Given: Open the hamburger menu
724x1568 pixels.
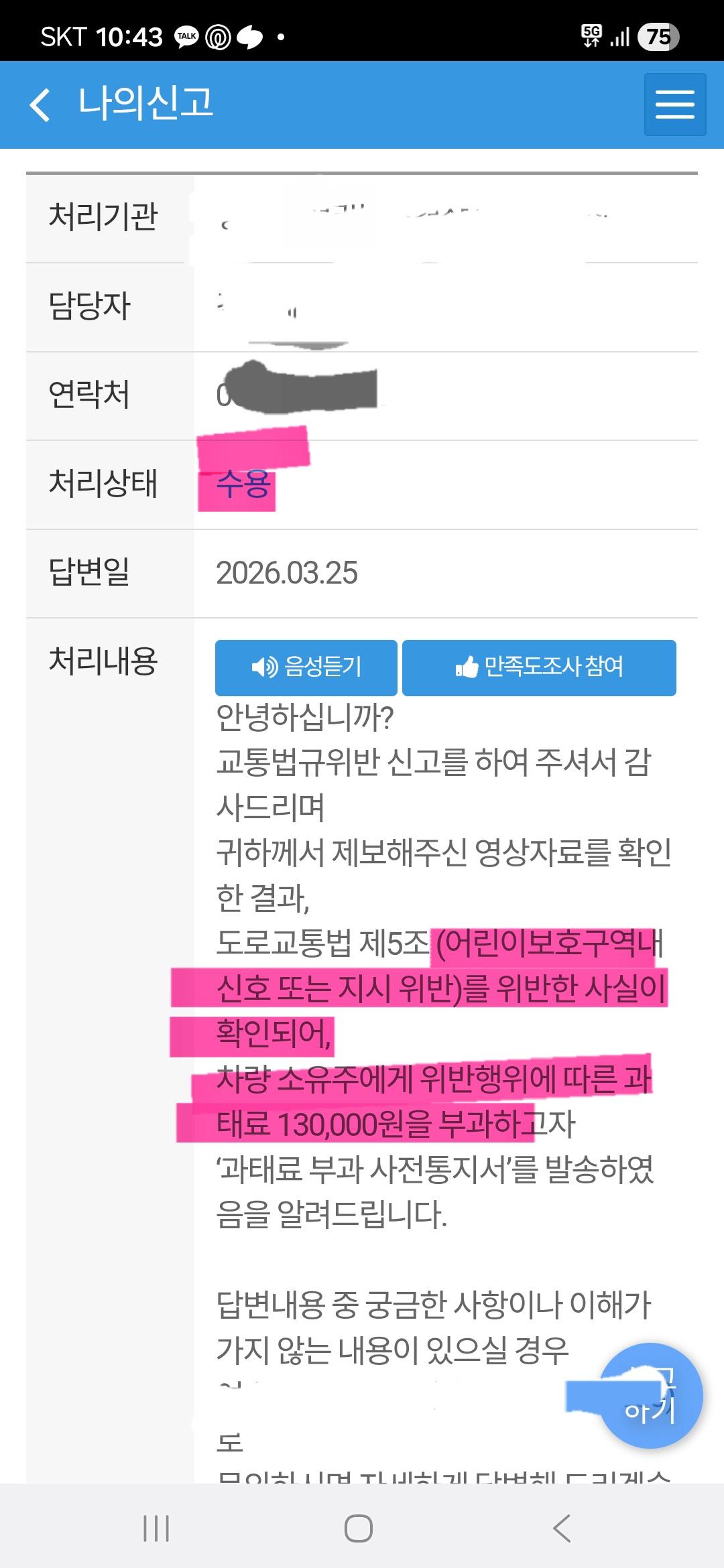Looking at the screenshot, I should (674, 105).
